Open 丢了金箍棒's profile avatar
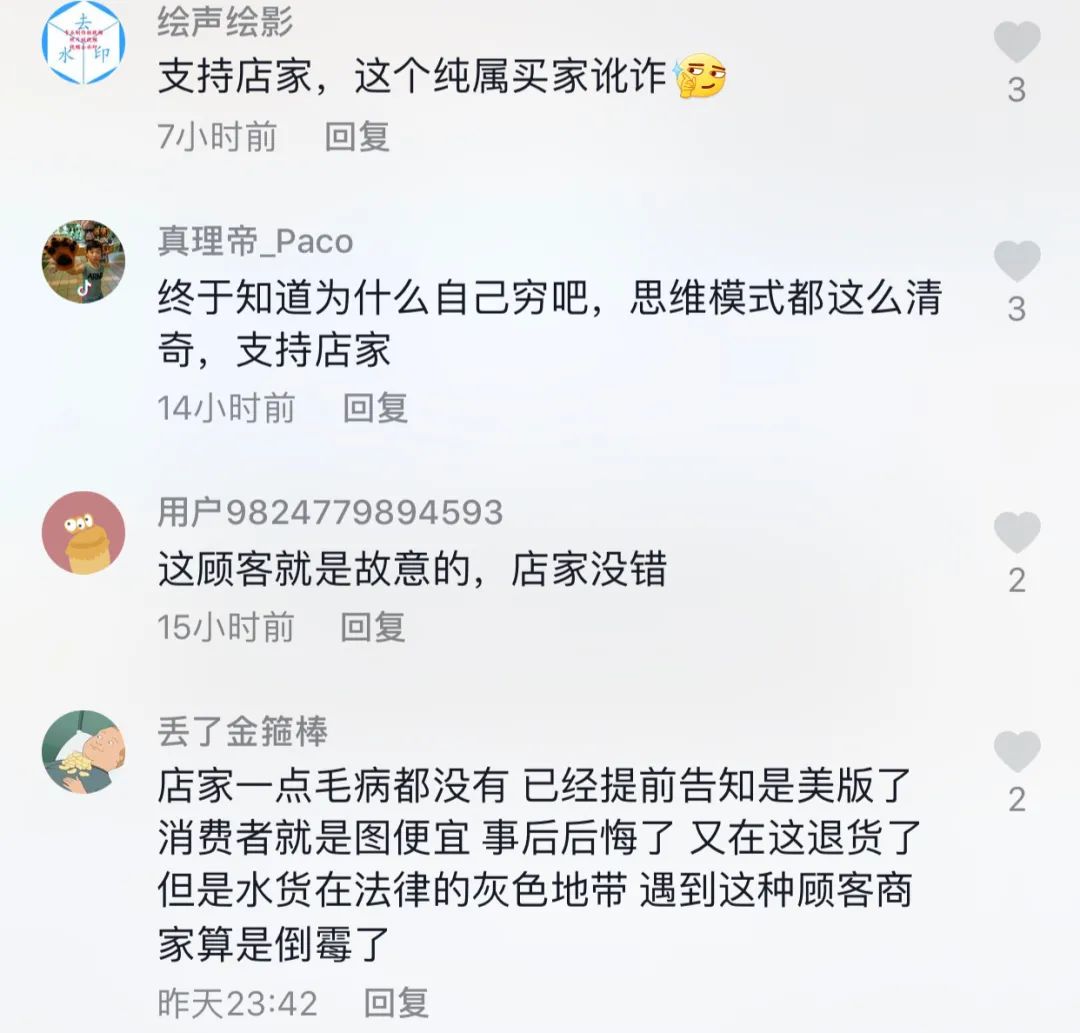The image size is (1080, 1033). click(83, 752)
